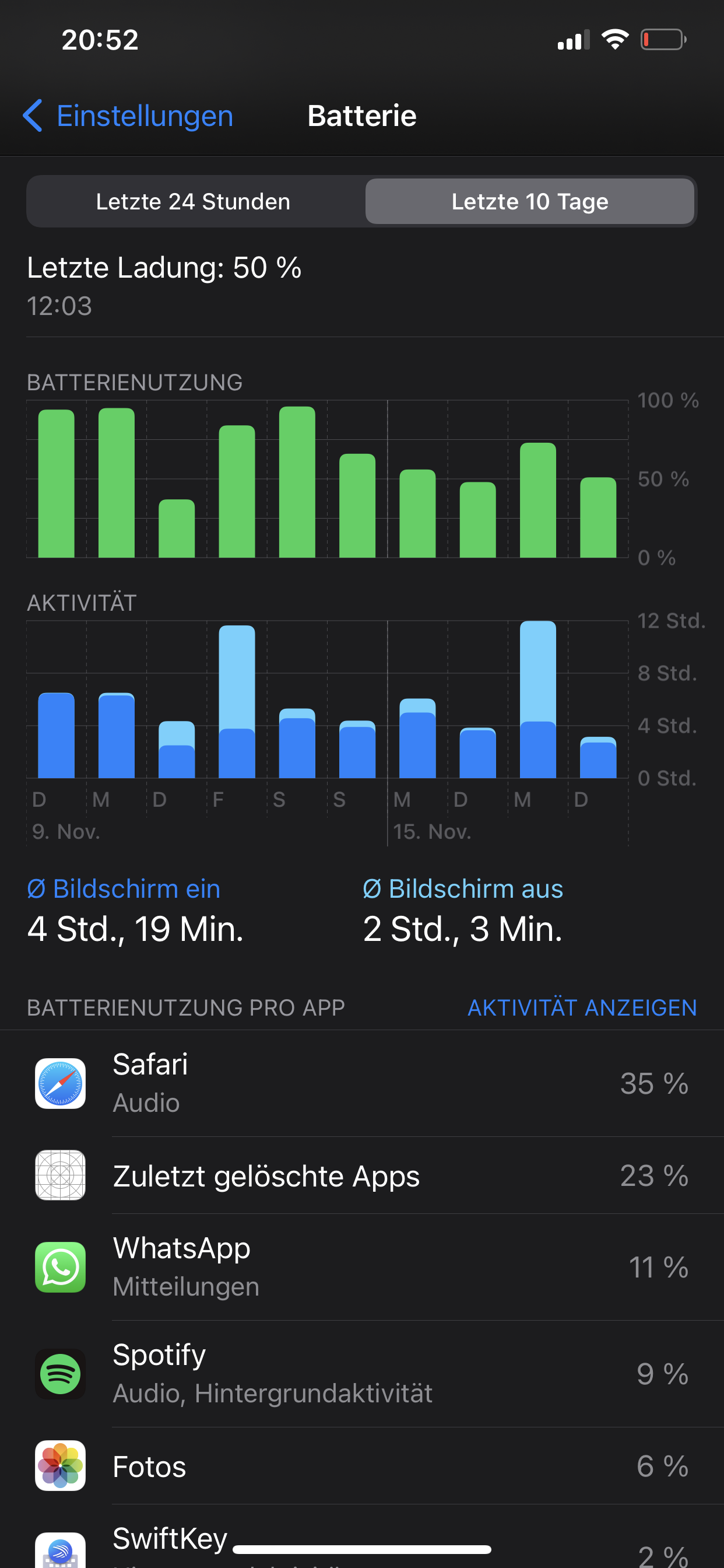Switch to Letzte 24 Stunden view
724x1568 pixels.
coord(194,201)
